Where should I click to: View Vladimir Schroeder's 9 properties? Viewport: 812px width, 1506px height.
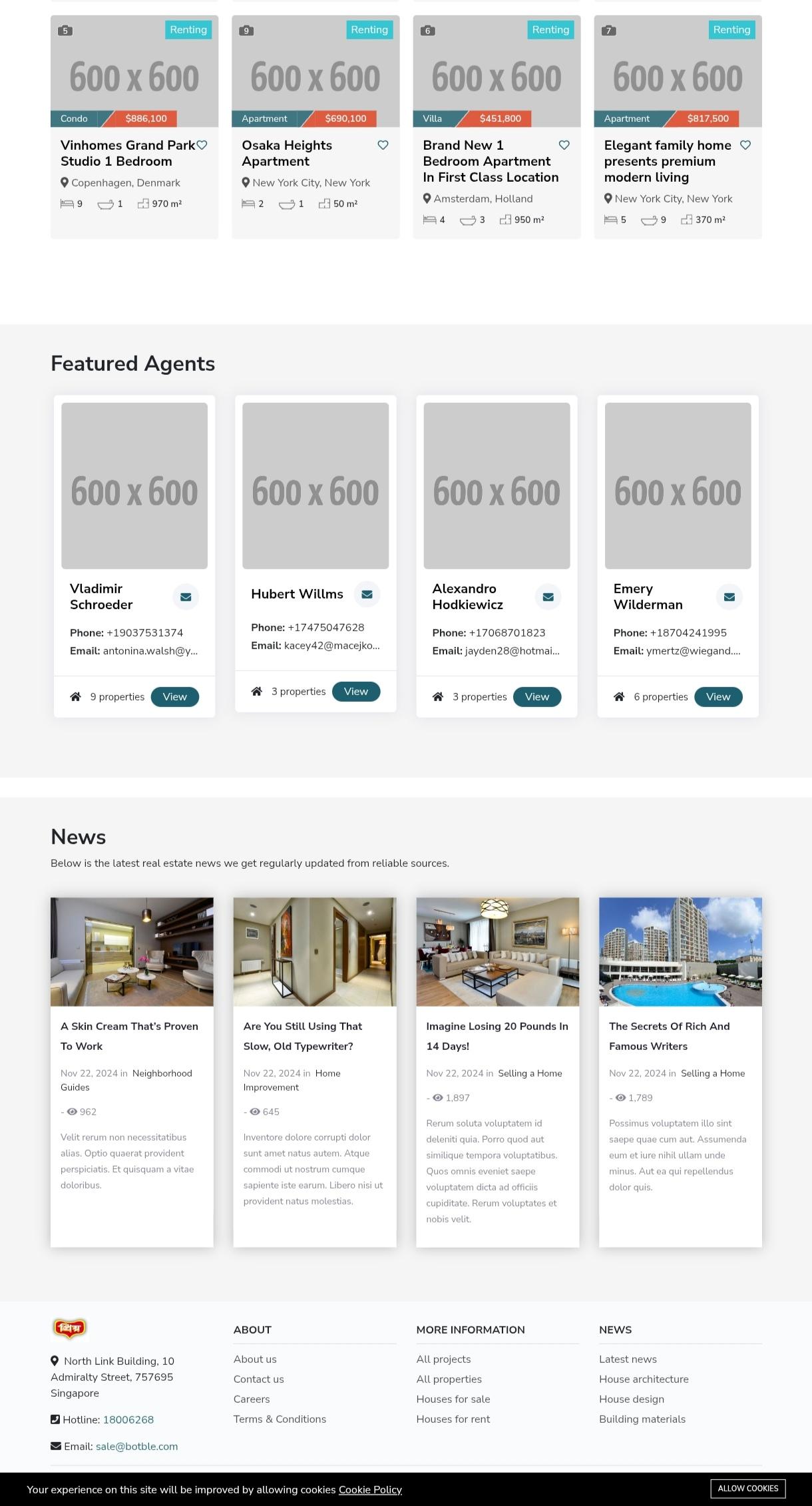(x=174, y=697)
